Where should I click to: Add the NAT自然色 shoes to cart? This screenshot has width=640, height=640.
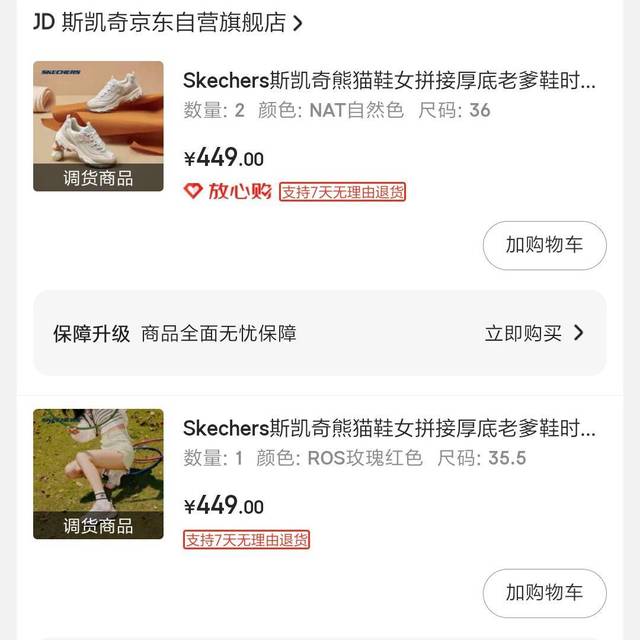[x=544, y=246]
